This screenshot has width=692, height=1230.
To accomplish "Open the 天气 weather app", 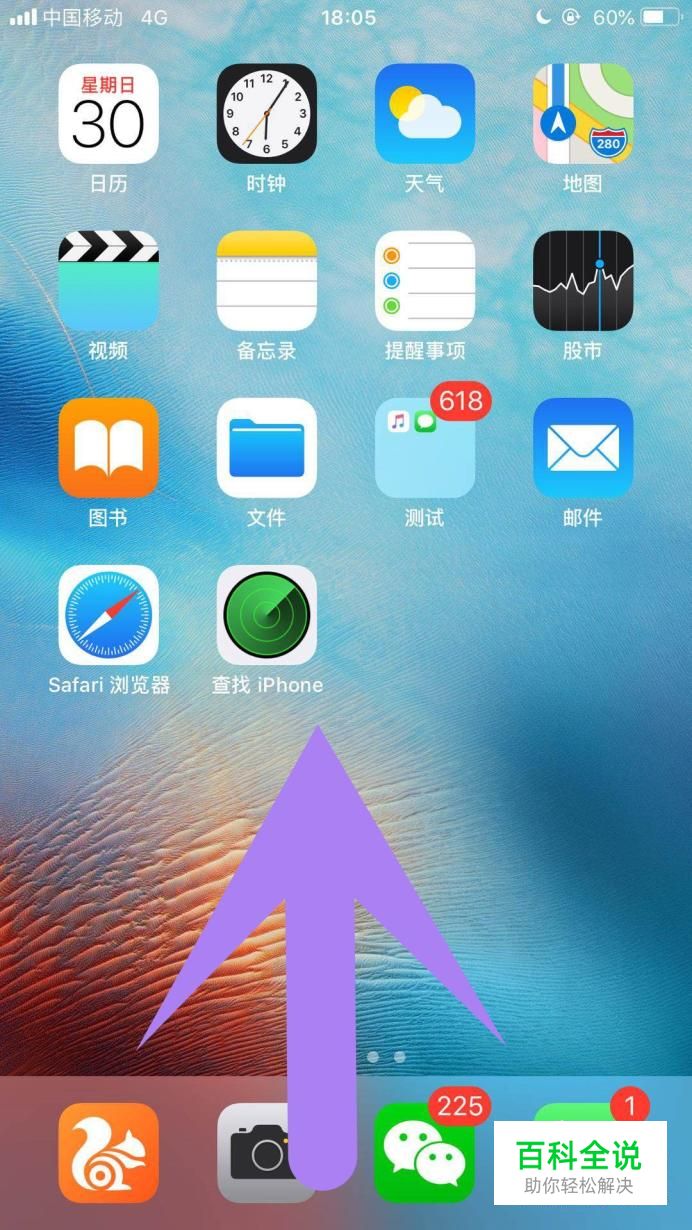I will tap(424, 114).
